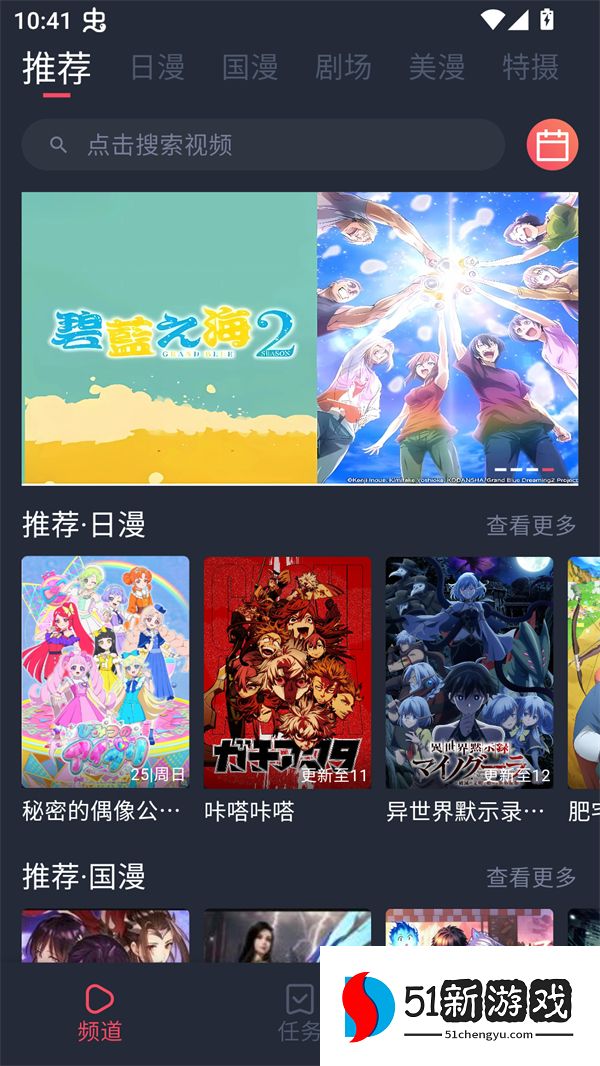
Task: View more in 推荐·国漫 section
Action: (x=531, y=877)
